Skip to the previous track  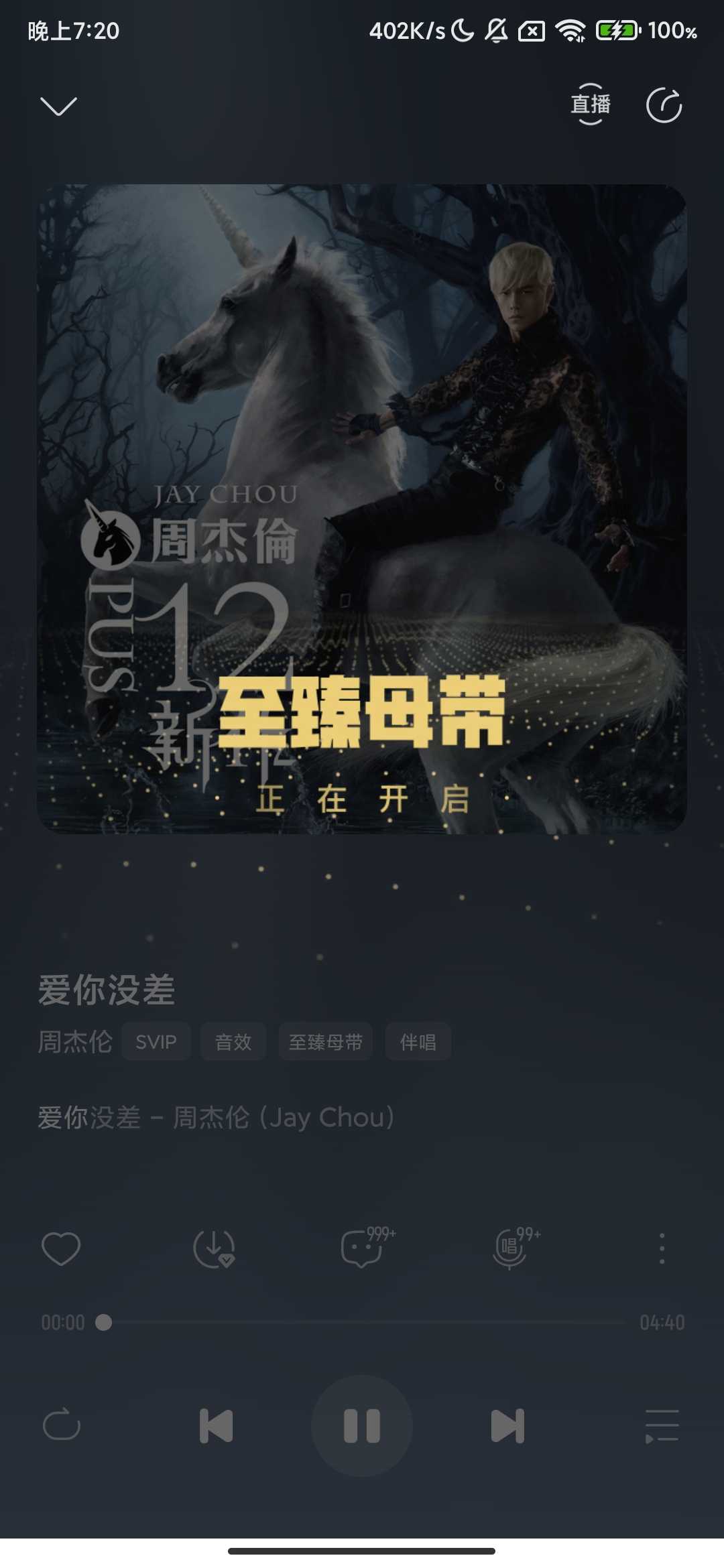(217, 1425)
